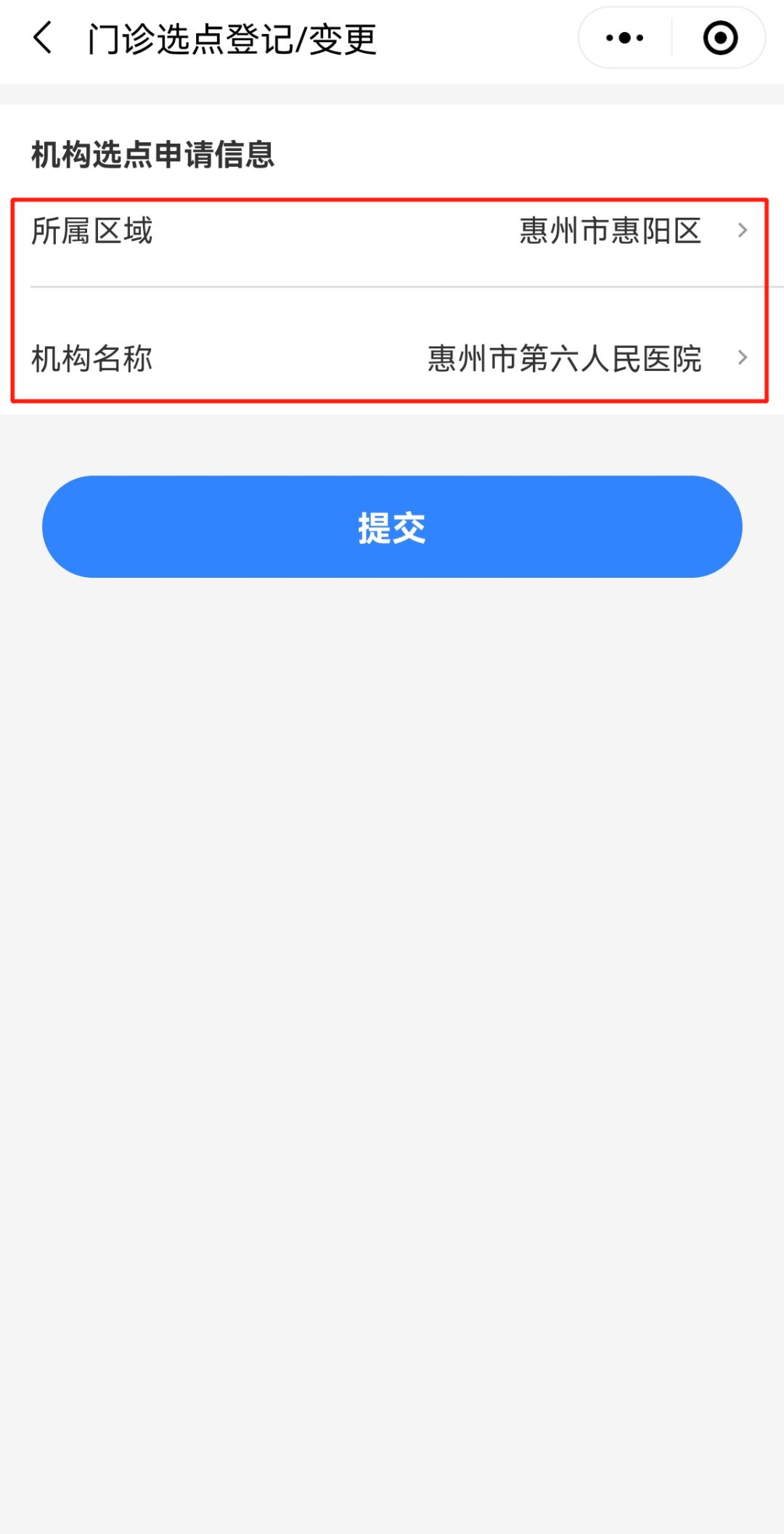Submit the form with 提交 button

click(x=392, y=527)
